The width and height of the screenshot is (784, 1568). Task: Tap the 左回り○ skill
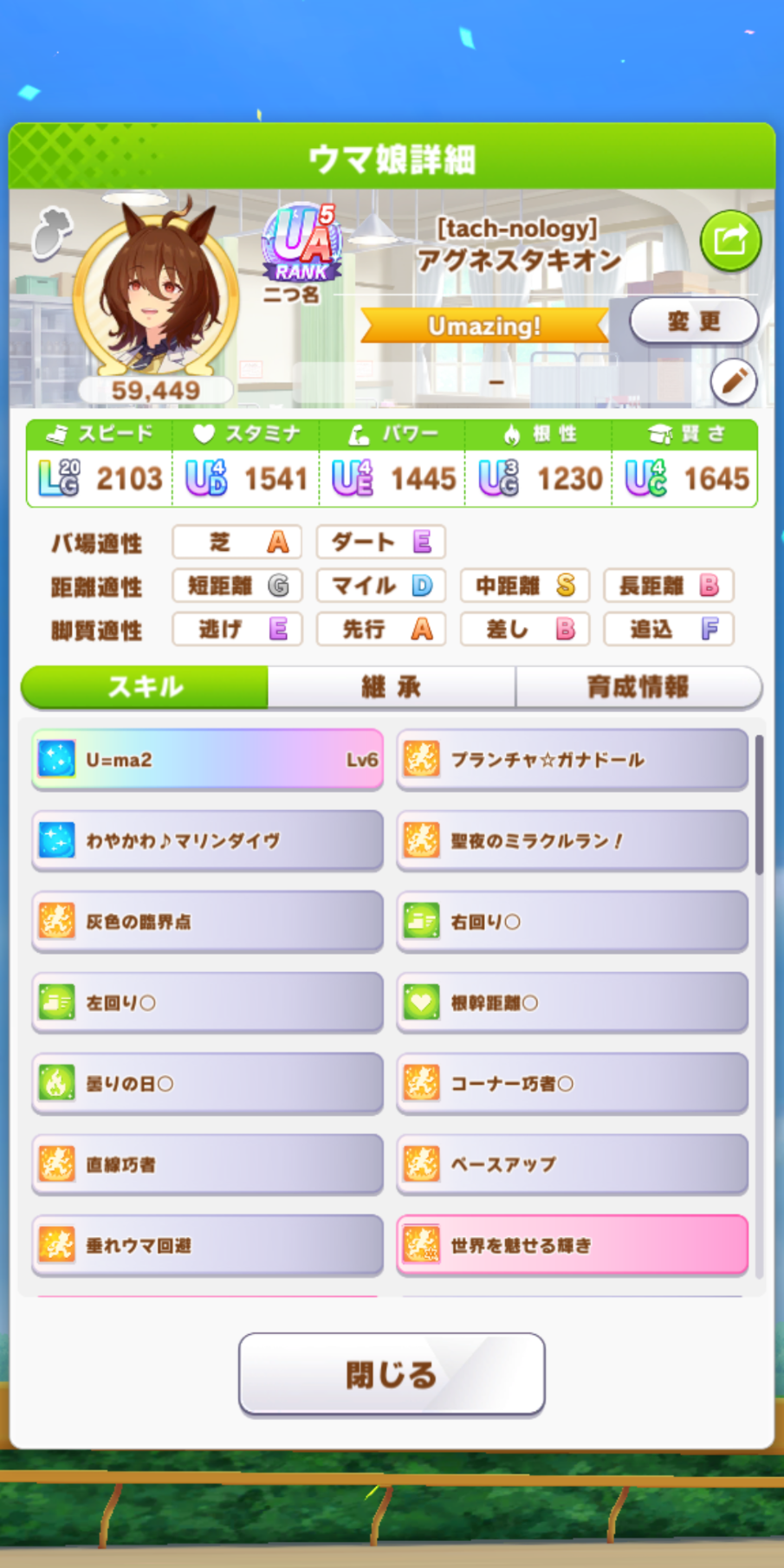pos(208,1002)
